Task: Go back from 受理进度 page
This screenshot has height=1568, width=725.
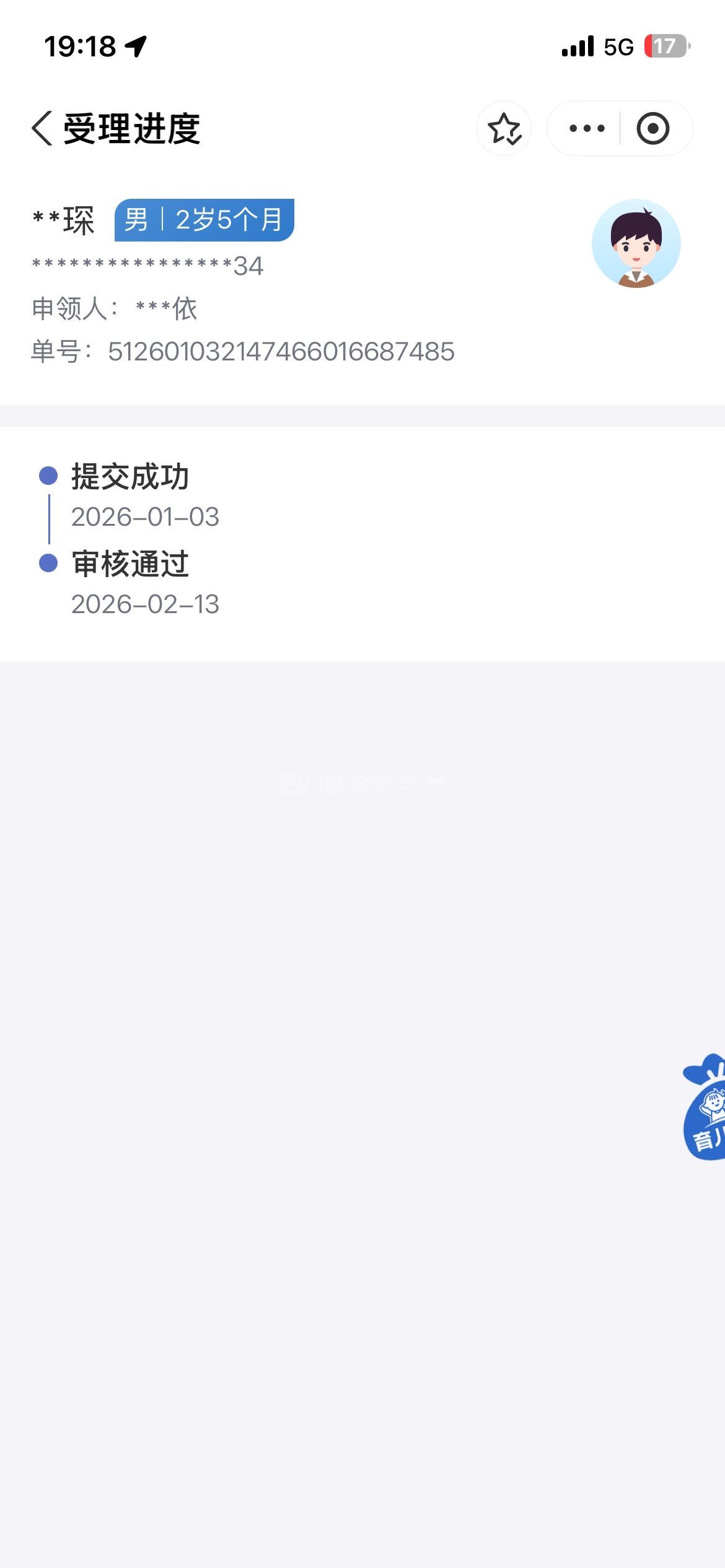Action: (x=42, y=129)
